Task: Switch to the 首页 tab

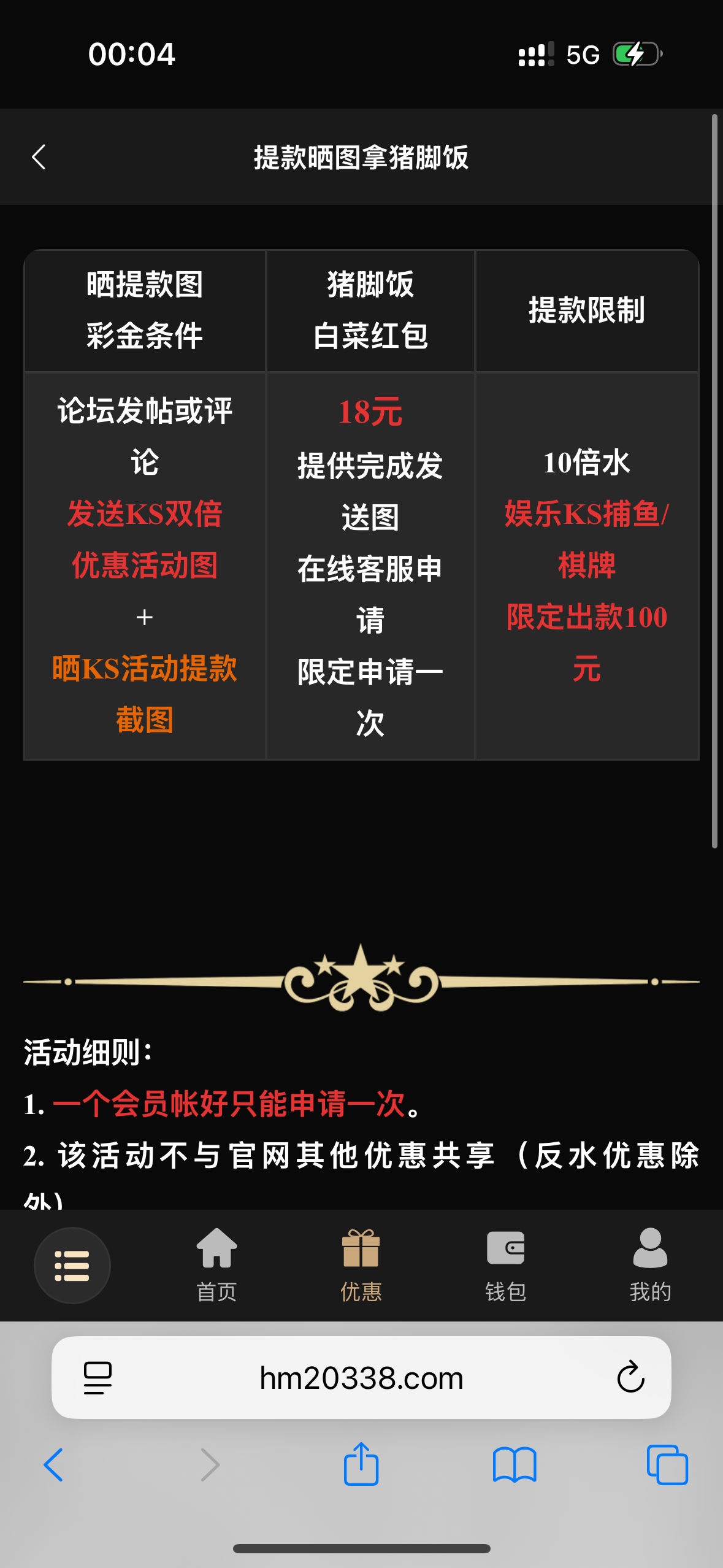Action: pos(216,1265)
